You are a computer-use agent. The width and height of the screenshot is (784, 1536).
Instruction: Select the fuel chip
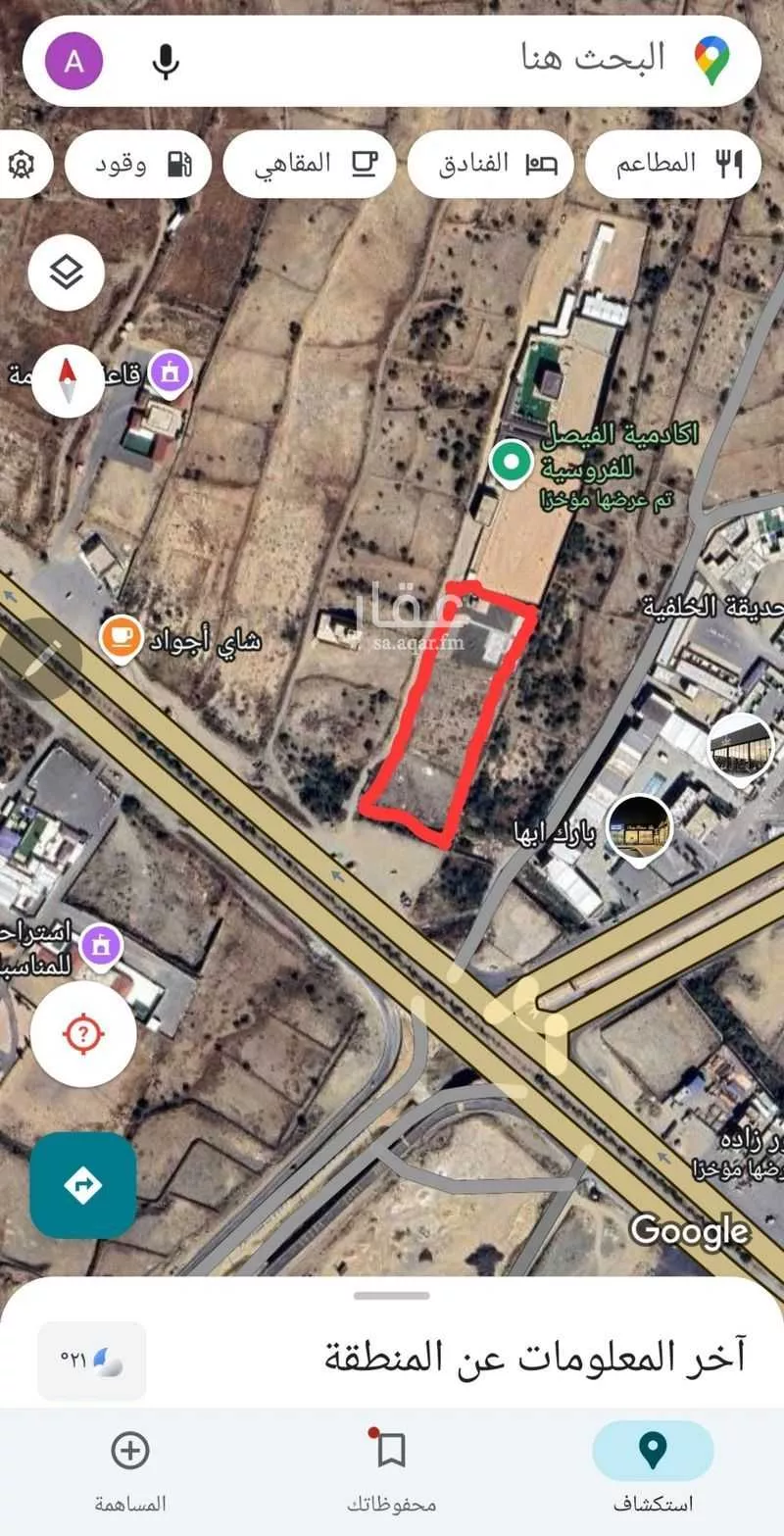pos(138,164)
